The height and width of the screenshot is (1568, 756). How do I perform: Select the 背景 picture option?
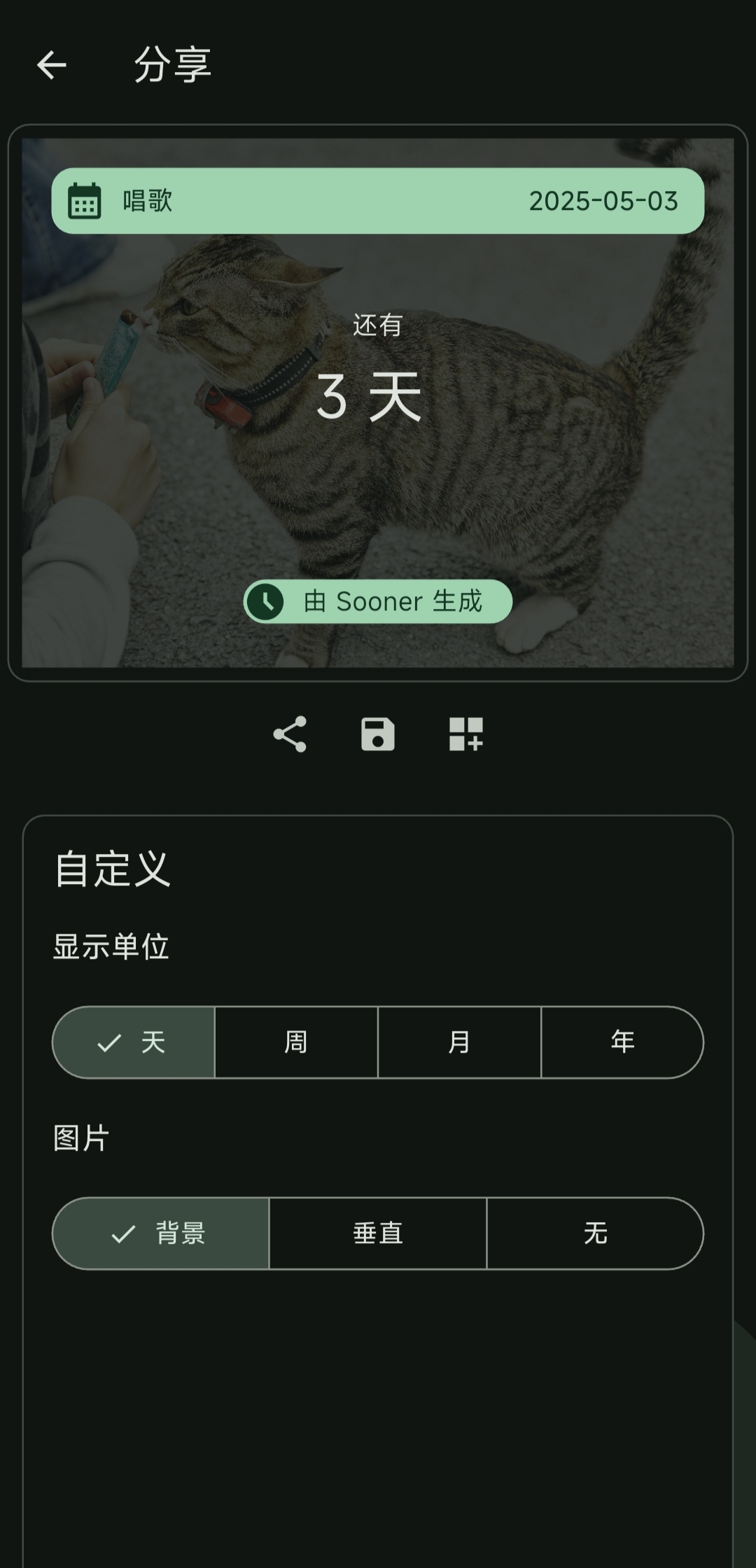[x=161, y=1233]
